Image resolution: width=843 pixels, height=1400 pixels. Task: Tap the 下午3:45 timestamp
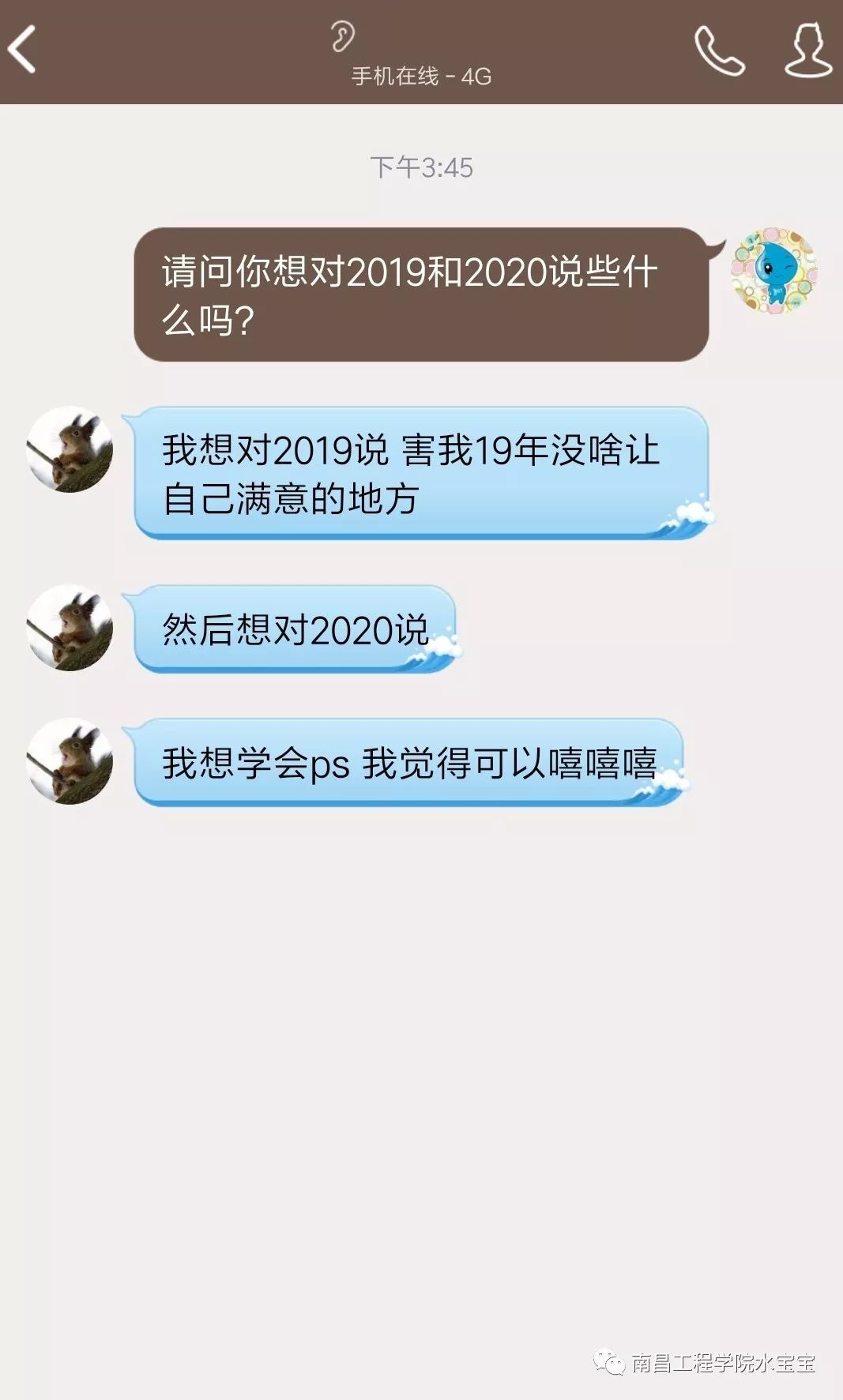tap(421, 166)
